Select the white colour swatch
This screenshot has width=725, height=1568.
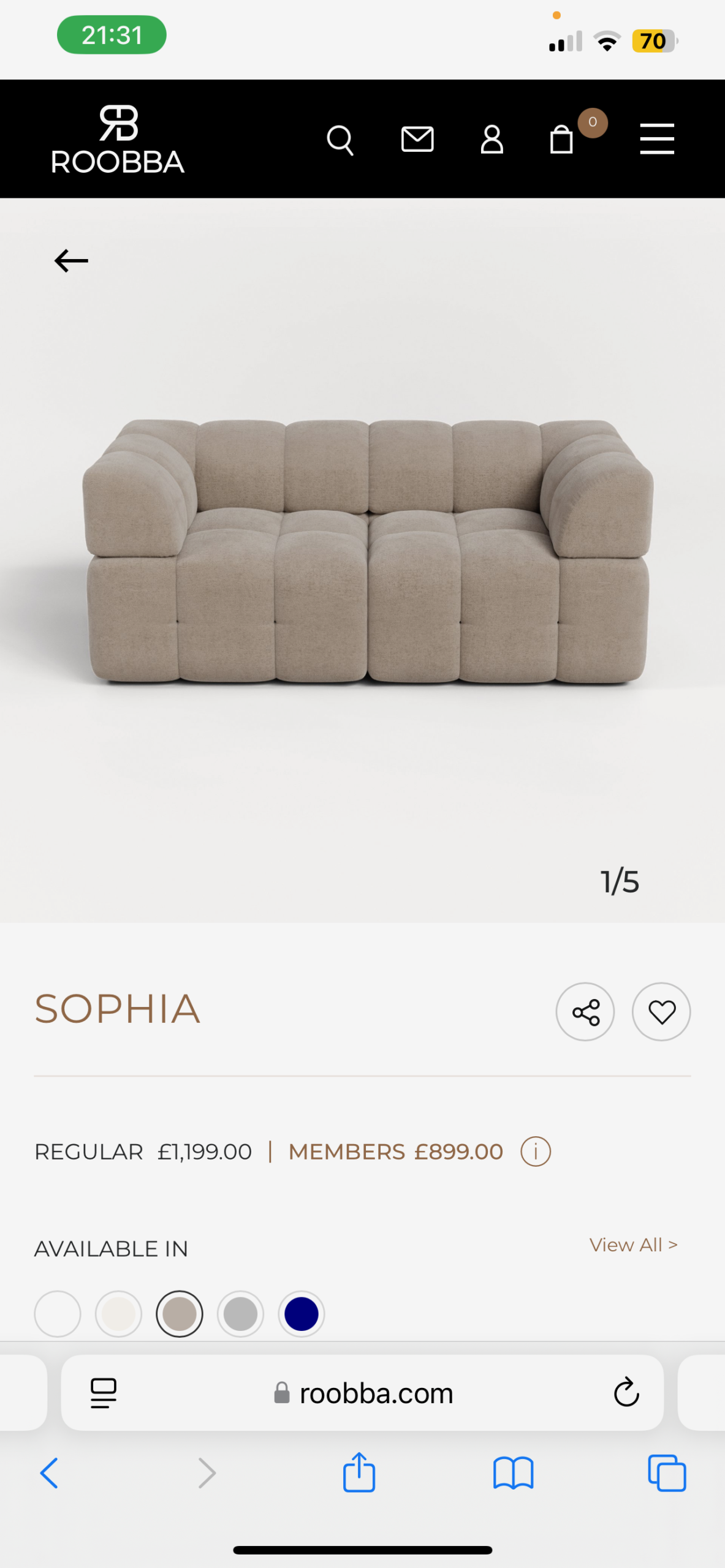(58, 1314)
